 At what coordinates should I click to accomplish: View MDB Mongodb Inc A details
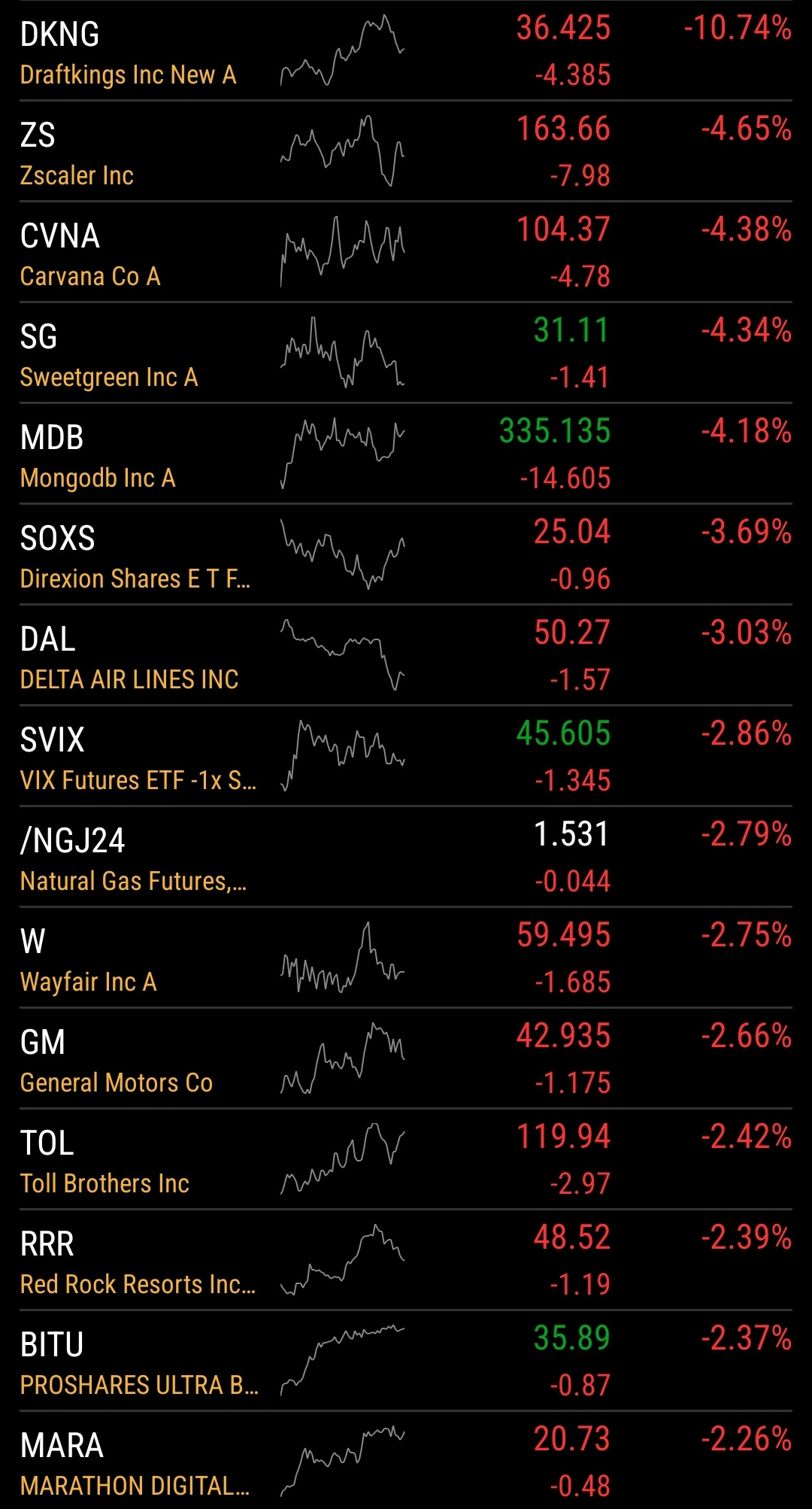coord(406,454)
